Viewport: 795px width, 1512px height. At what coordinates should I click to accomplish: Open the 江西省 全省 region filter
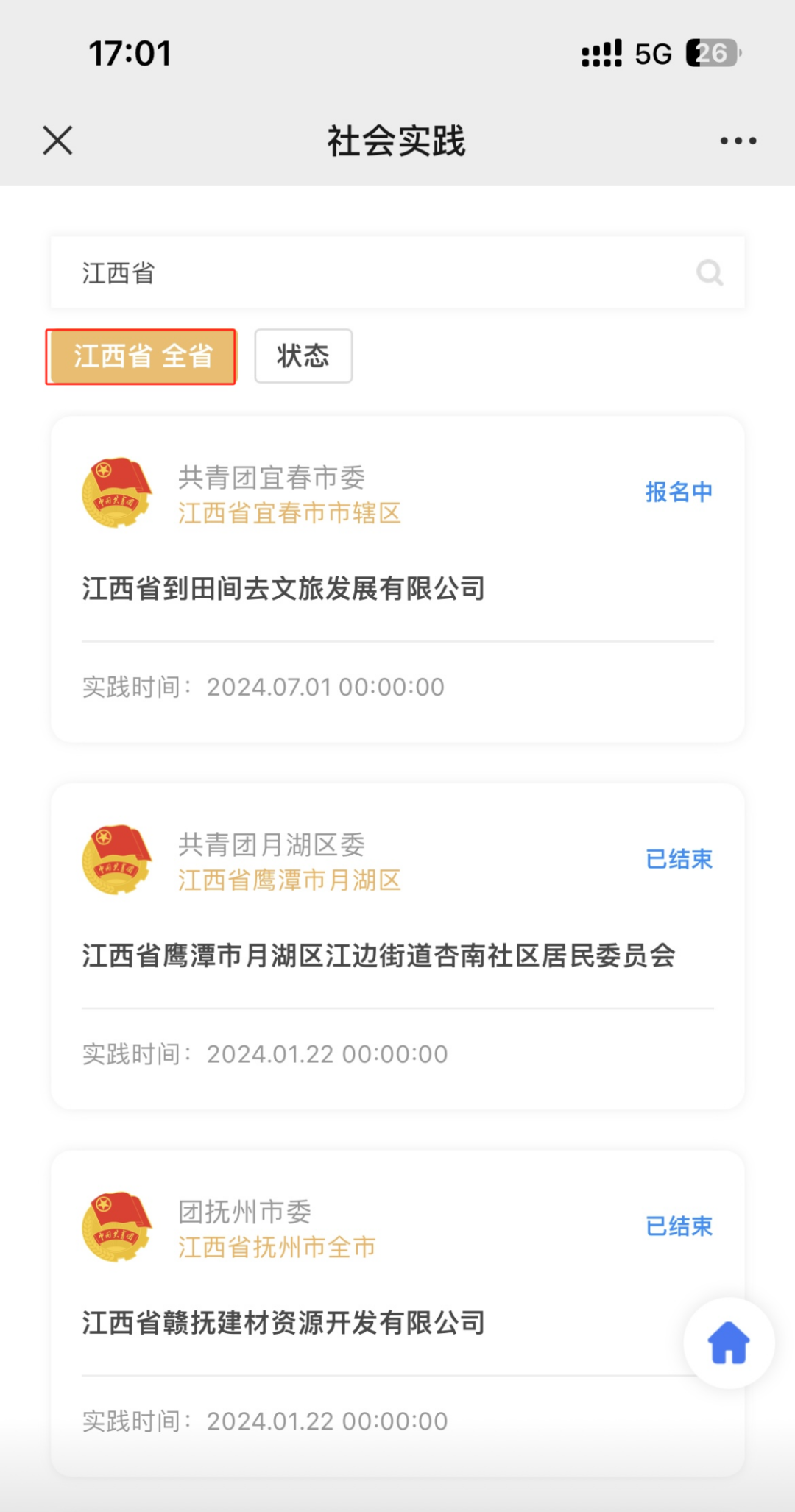coord(141,356)
